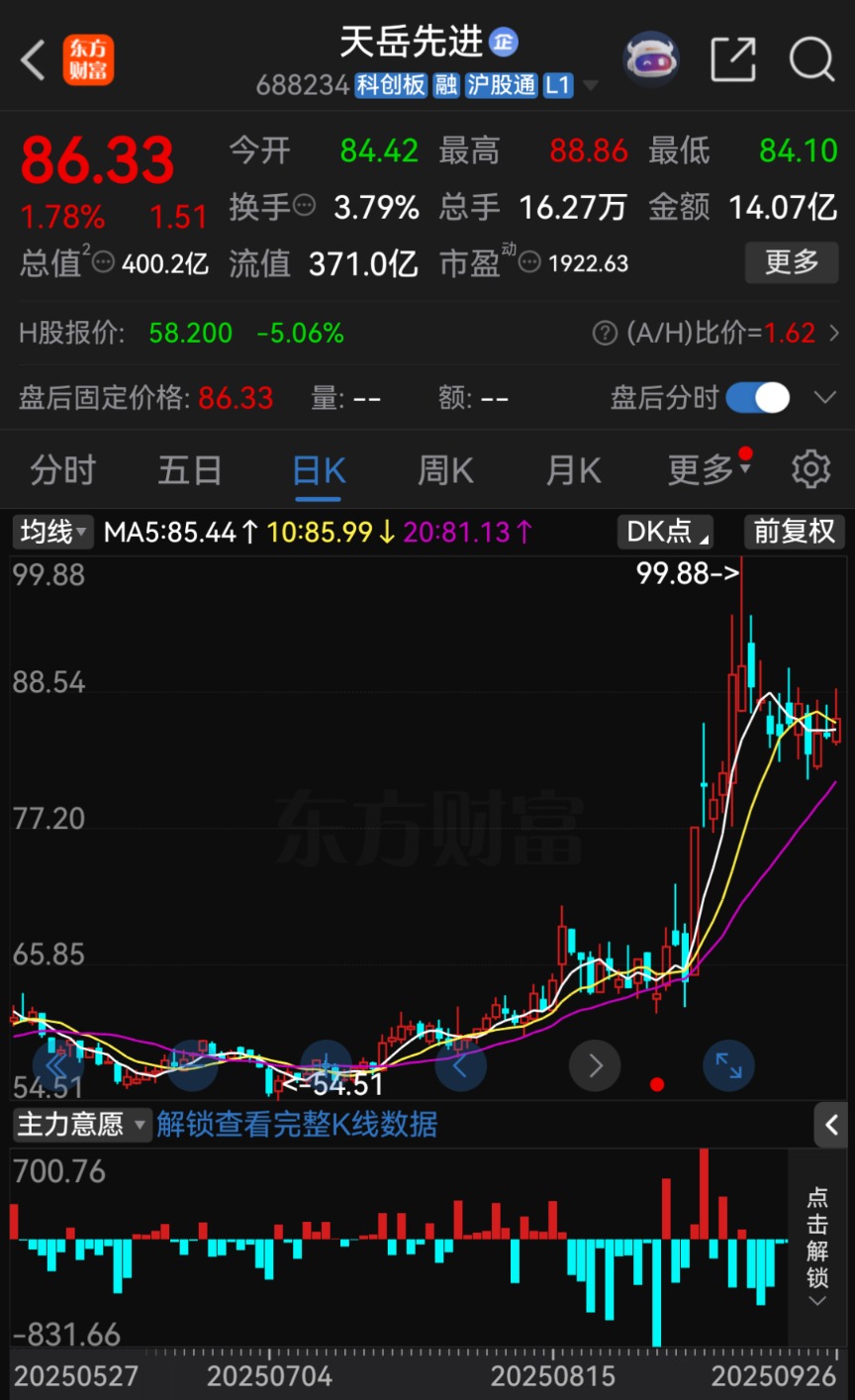Image resolution: width=855 pixels, height=1400 pixels.
Task: Go back using the top-left arrow
Action: [33, 59]
